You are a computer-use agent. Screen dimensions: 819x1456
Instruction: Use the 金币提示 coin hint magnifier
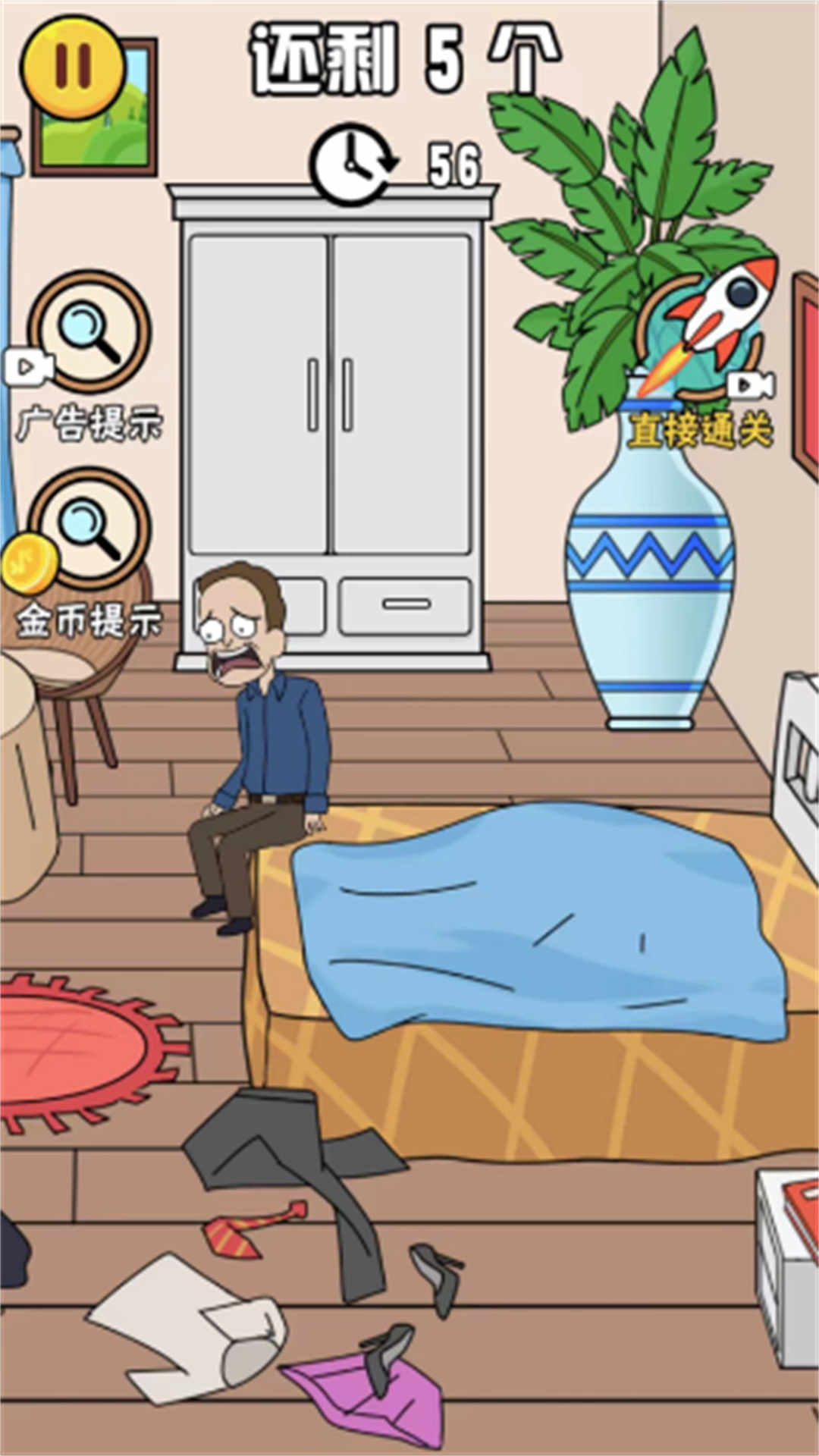[x=89, y=528]
